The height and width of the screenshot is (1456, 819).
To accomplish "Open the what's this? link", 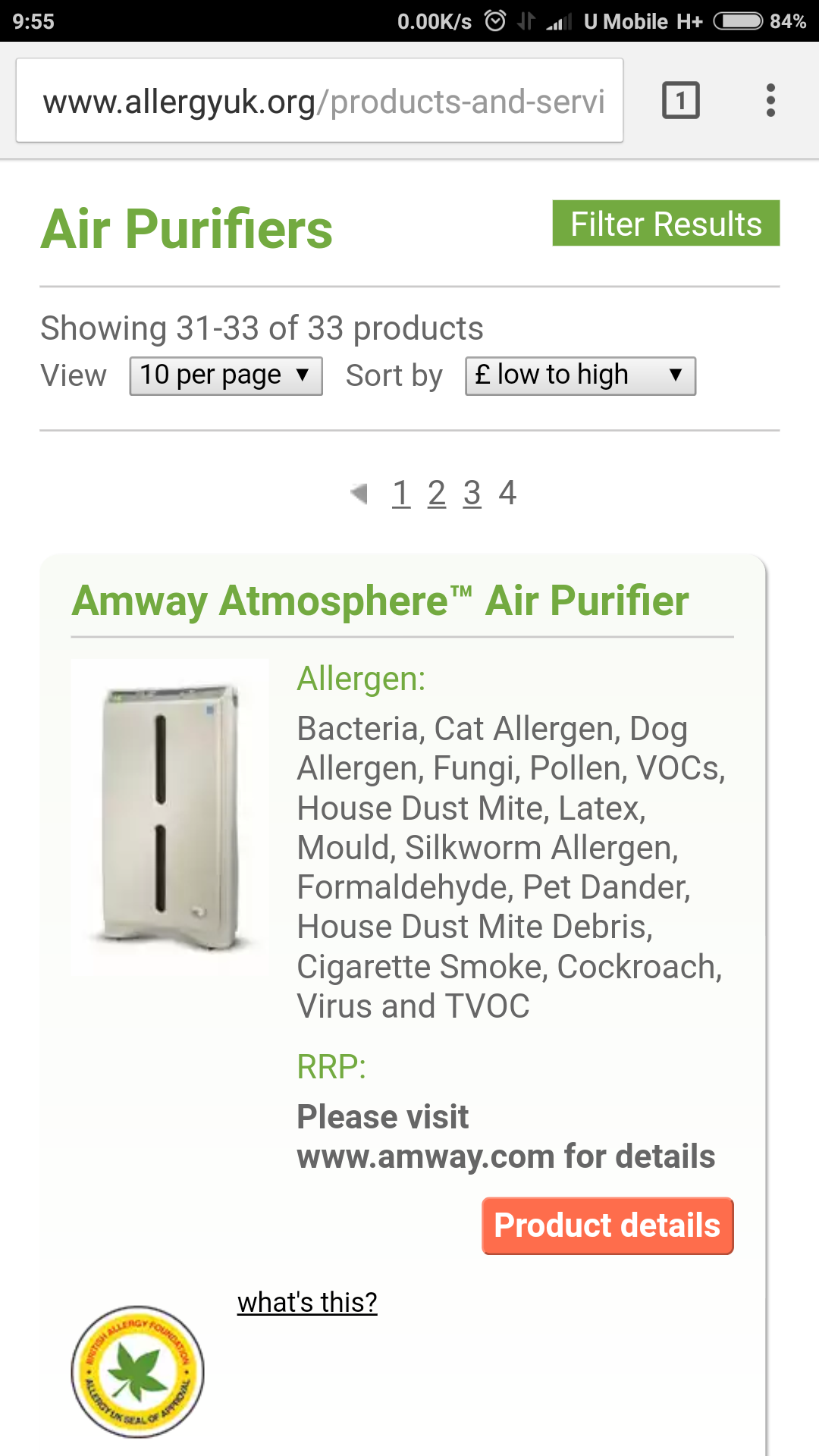I will [307, 1302].
